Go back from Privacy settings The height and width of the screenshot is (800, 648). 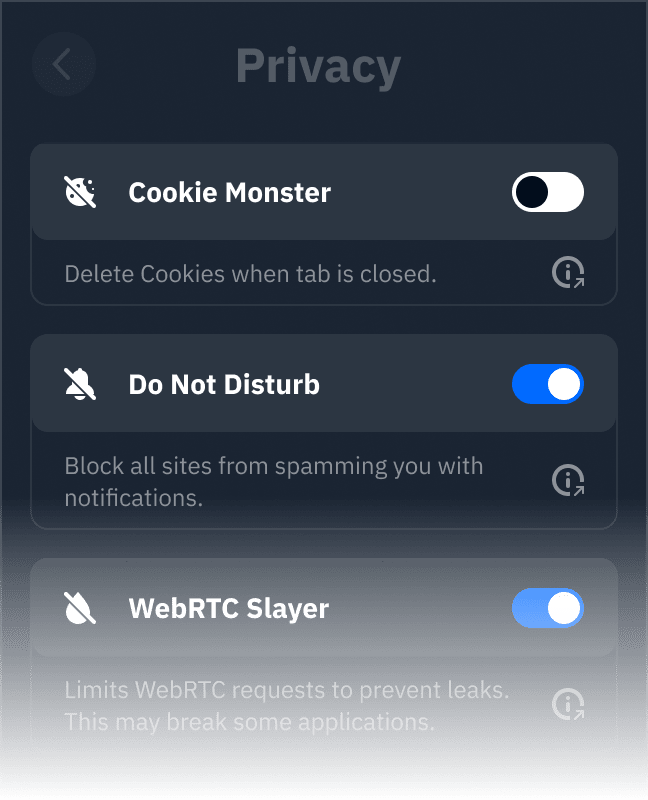coord(63,65)
